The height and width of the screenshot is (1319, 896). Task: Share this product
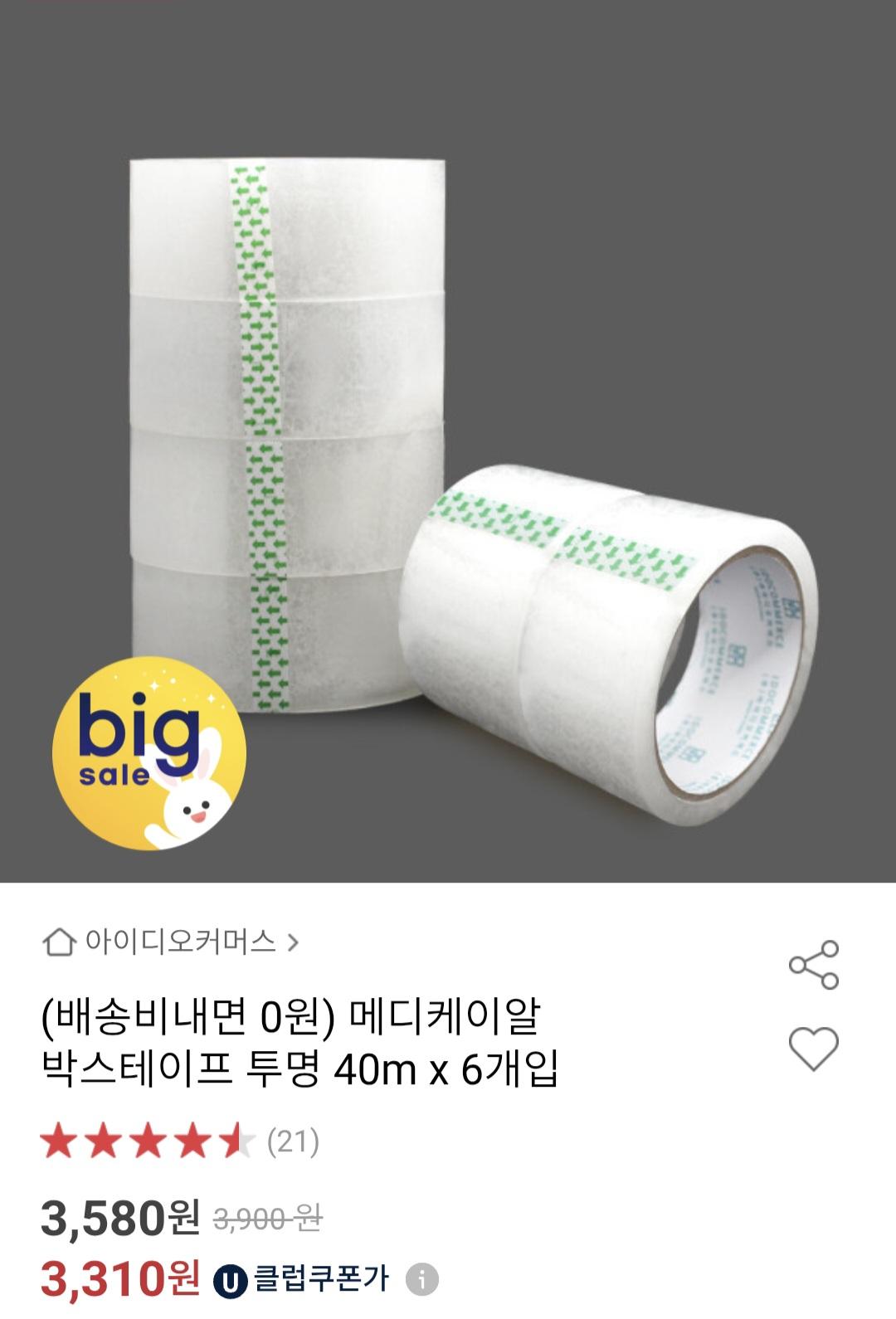click(x=813, y=965)
